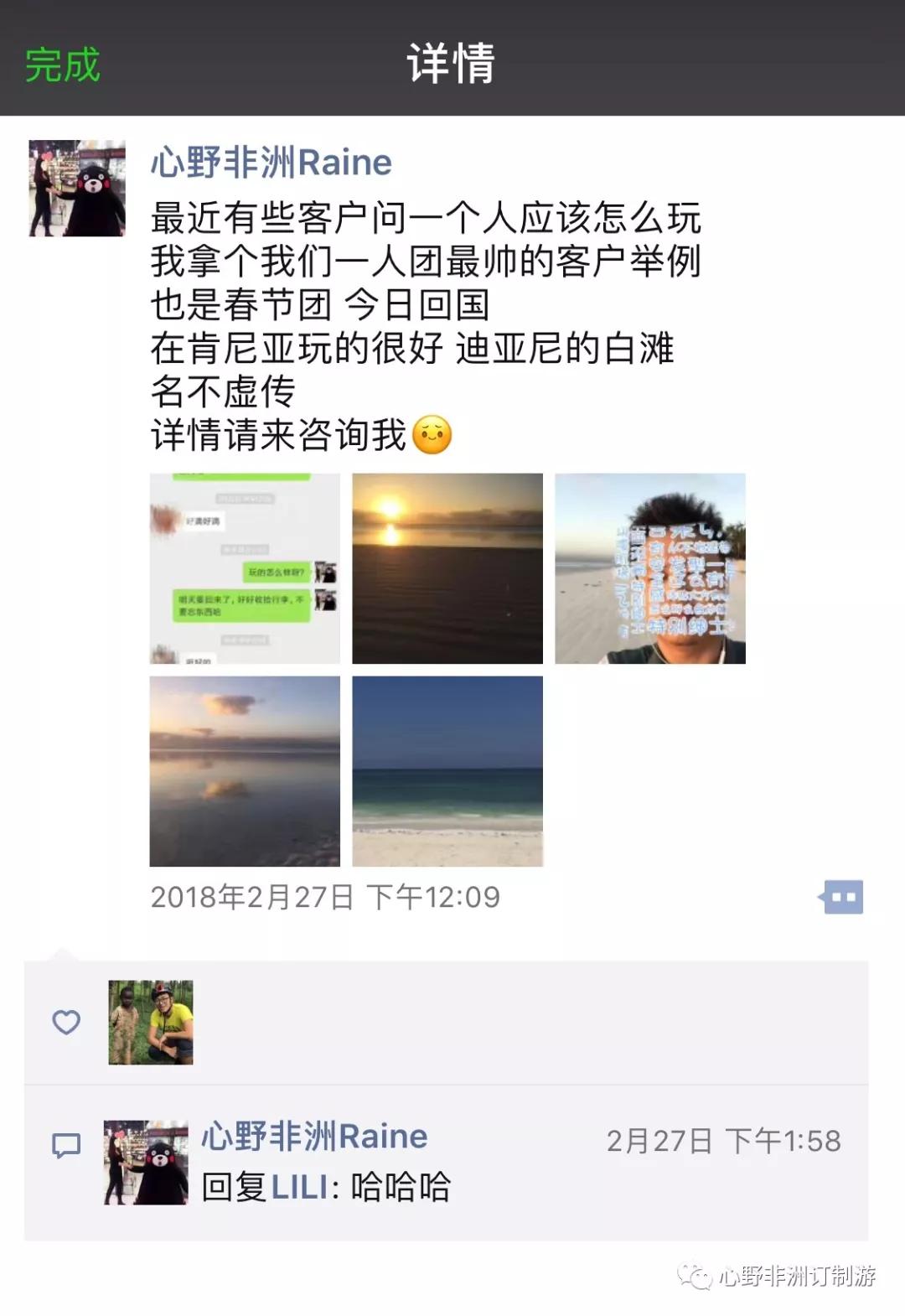The height and width of the screenshot is (1316, 905).
Task: View the blue sea and beach photo
Action: [x=447, y=771]
